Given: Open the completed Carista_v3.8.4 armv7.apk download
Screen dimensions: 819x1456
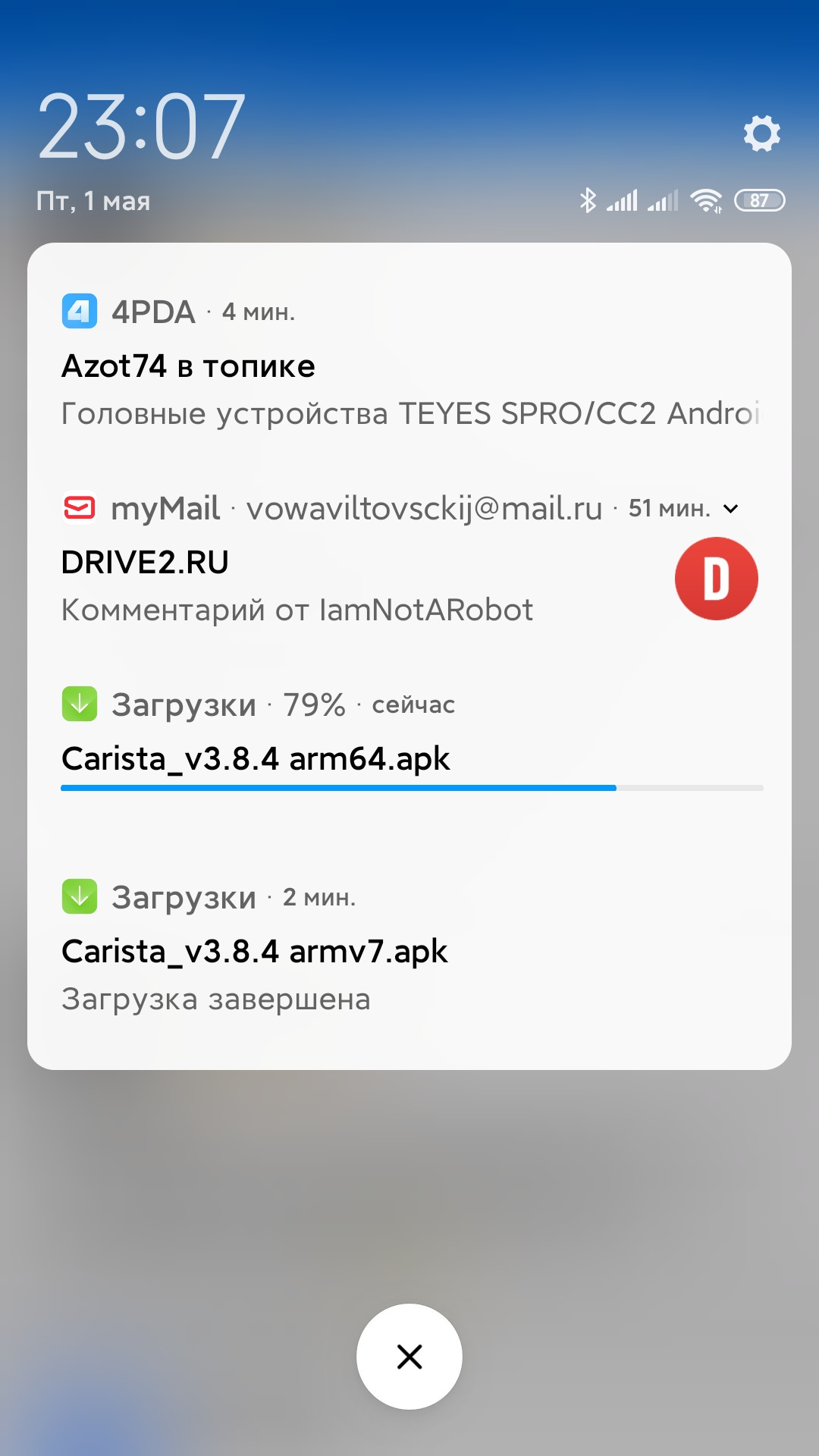Looking at the screenshot, I should pyautogui.click(x=409, y=952).
